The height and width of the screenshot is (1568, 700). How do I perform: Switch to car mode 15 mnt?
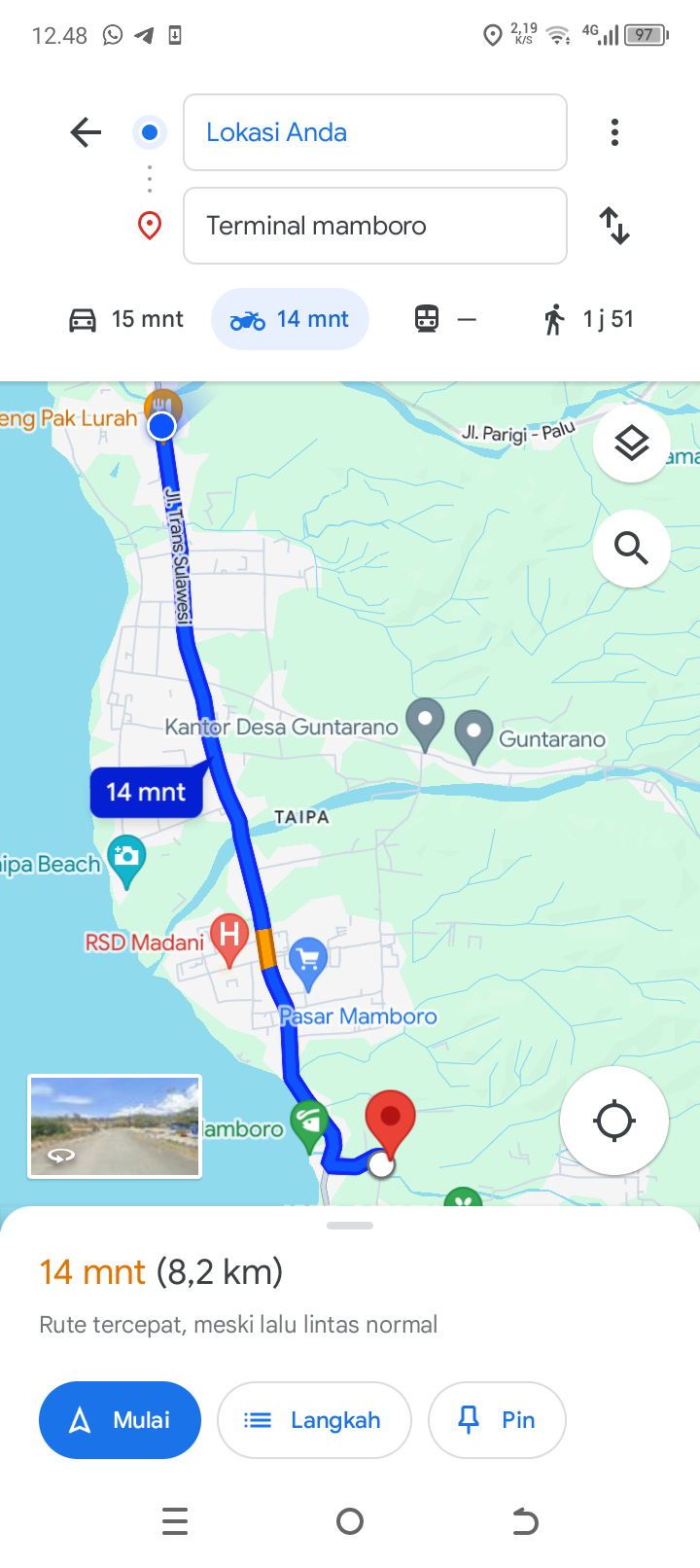pyautogui.click(x=125, y=319)
